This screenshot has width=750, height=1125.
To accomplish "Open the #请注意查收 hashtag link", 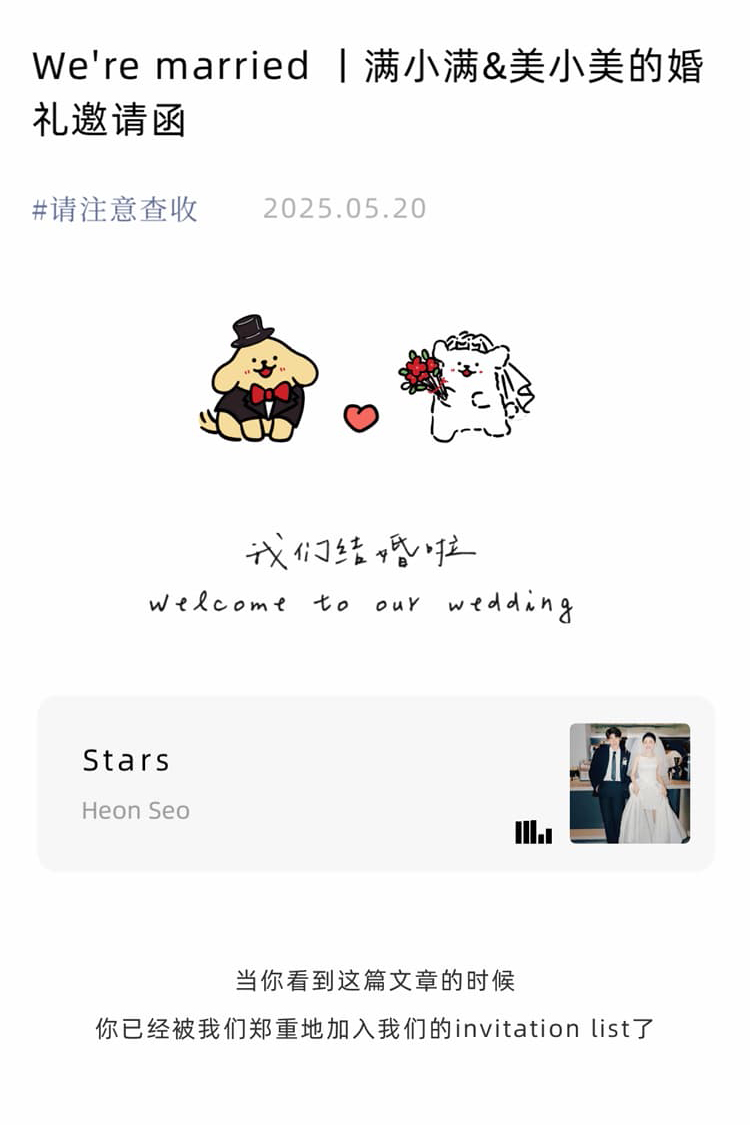I will 115,209.
